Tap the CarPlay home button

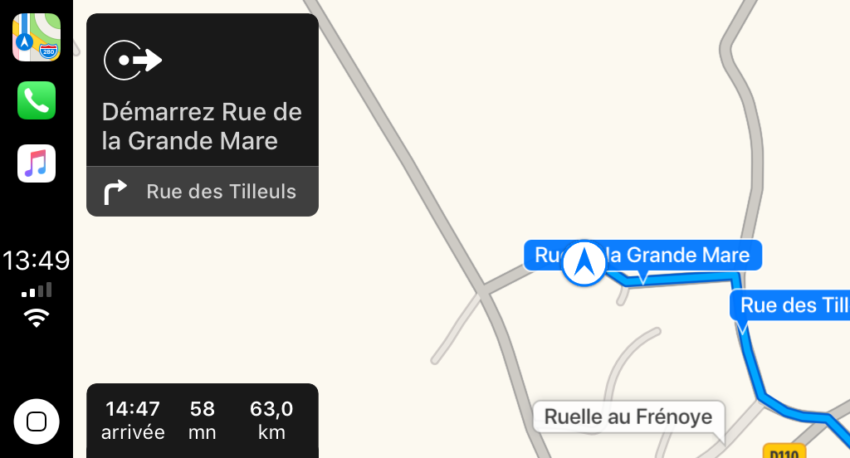tap(36, 421)
